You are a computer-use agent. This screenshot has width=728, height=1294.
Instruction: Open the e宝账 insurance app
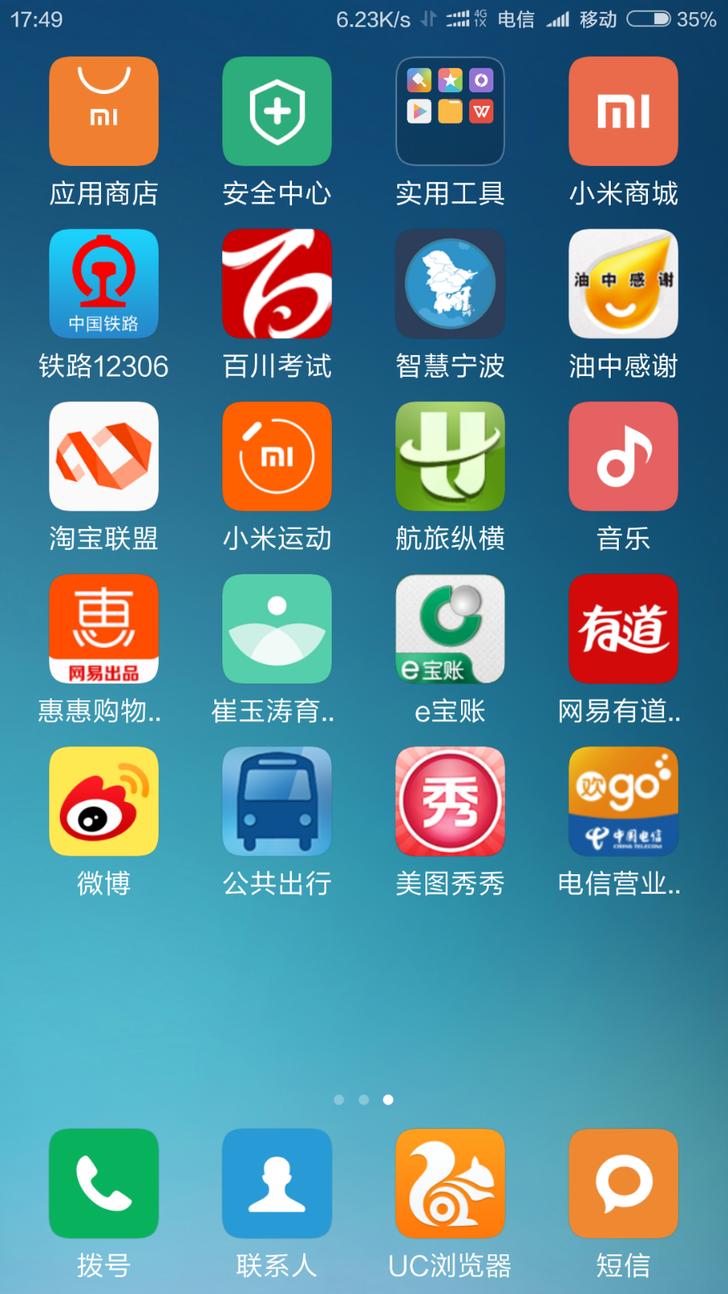(449, 629)
